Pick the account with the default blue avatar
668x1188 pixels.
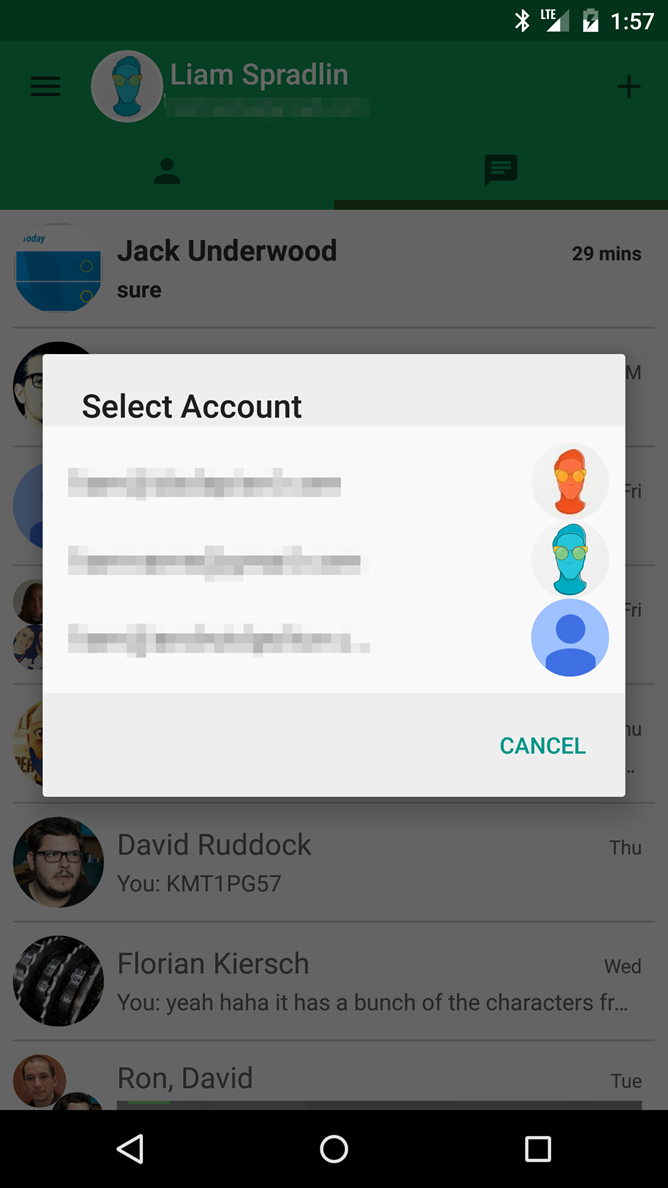pos(334,638)
